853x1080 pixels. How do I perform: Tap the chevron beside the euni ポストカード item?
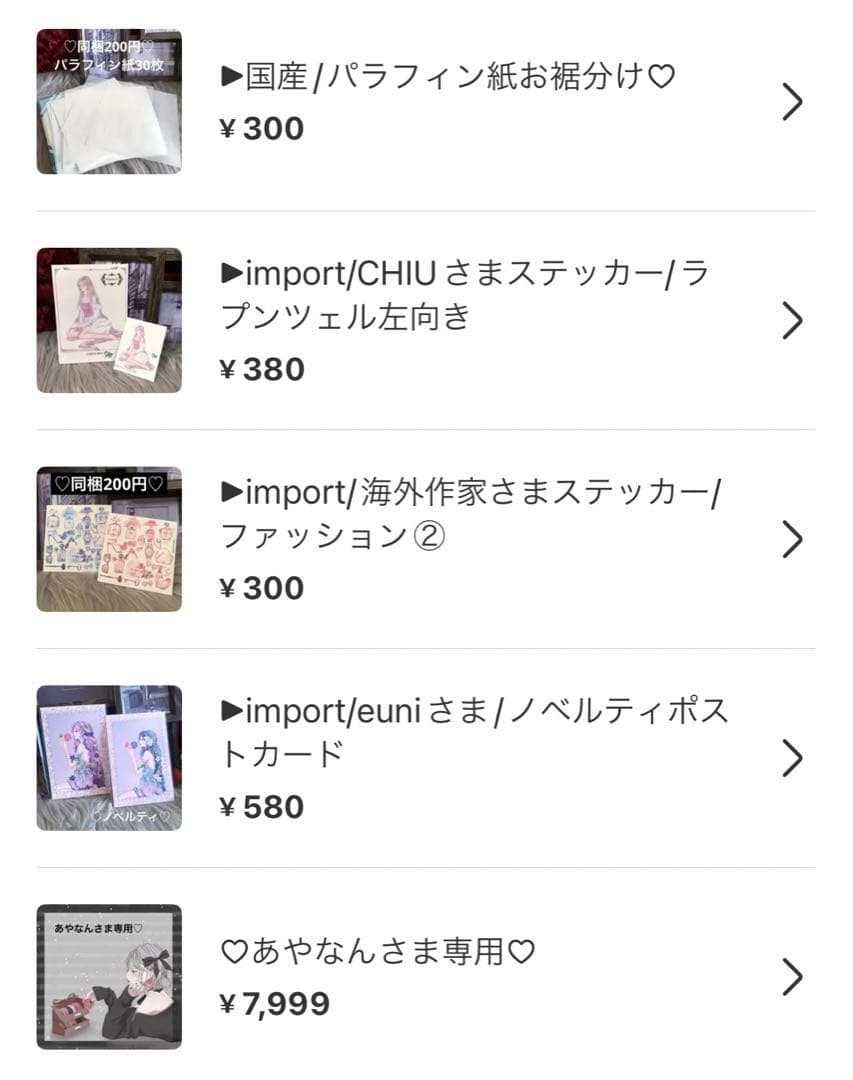[x=793, y=757]
